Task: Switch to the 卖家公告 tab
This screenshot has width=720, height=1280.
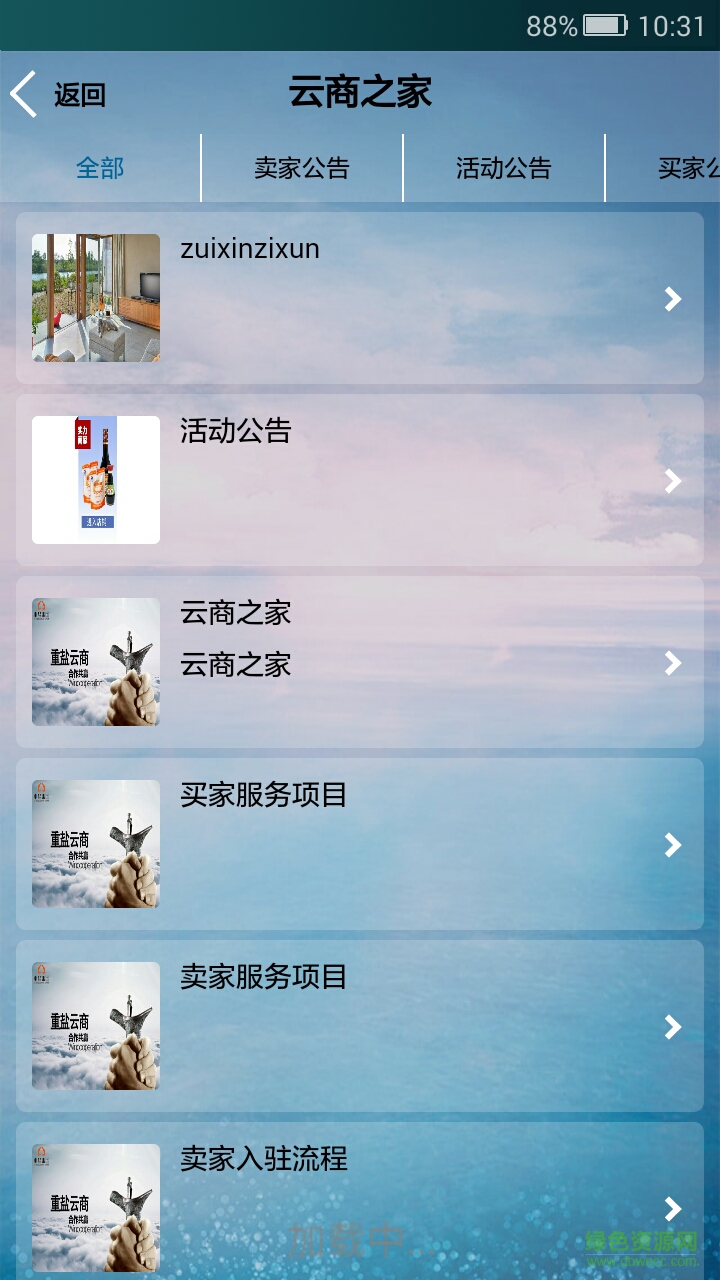Action: tap(302, 168)
